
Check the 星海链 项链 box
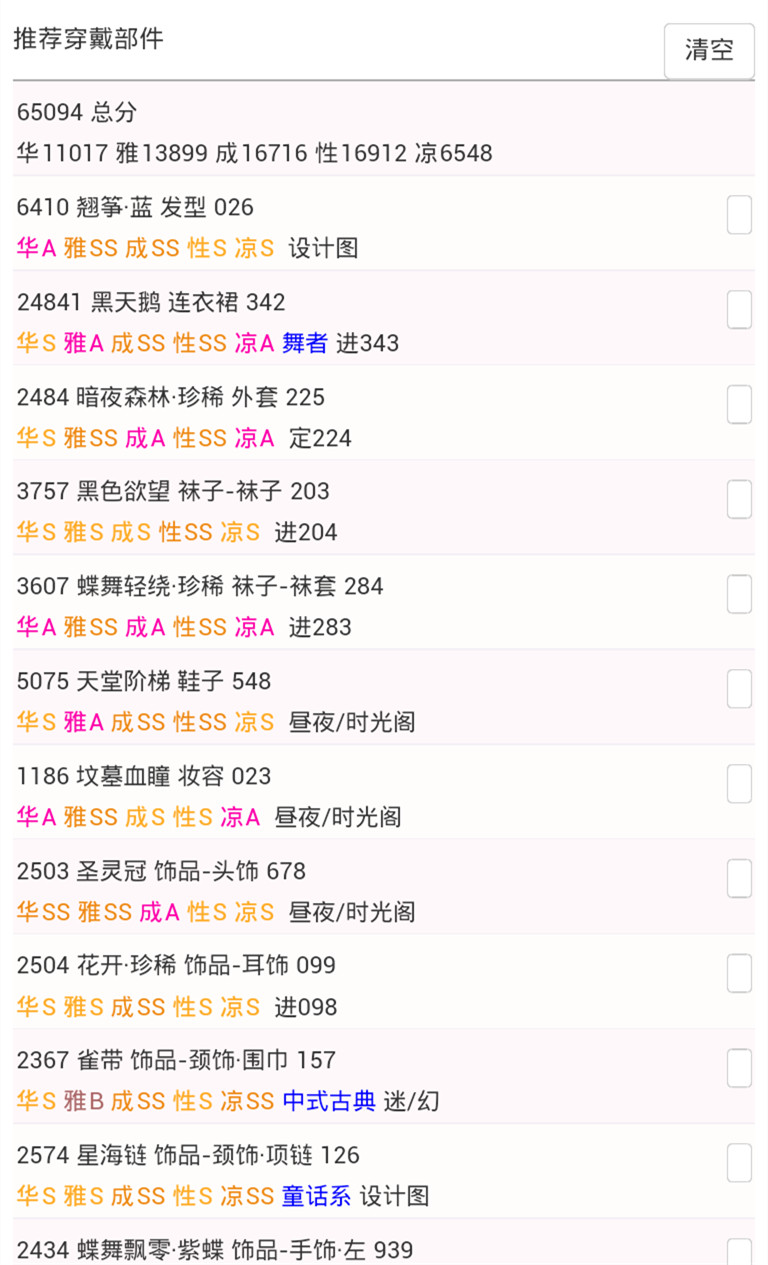pyautogui.click(x=739, y=1163)
